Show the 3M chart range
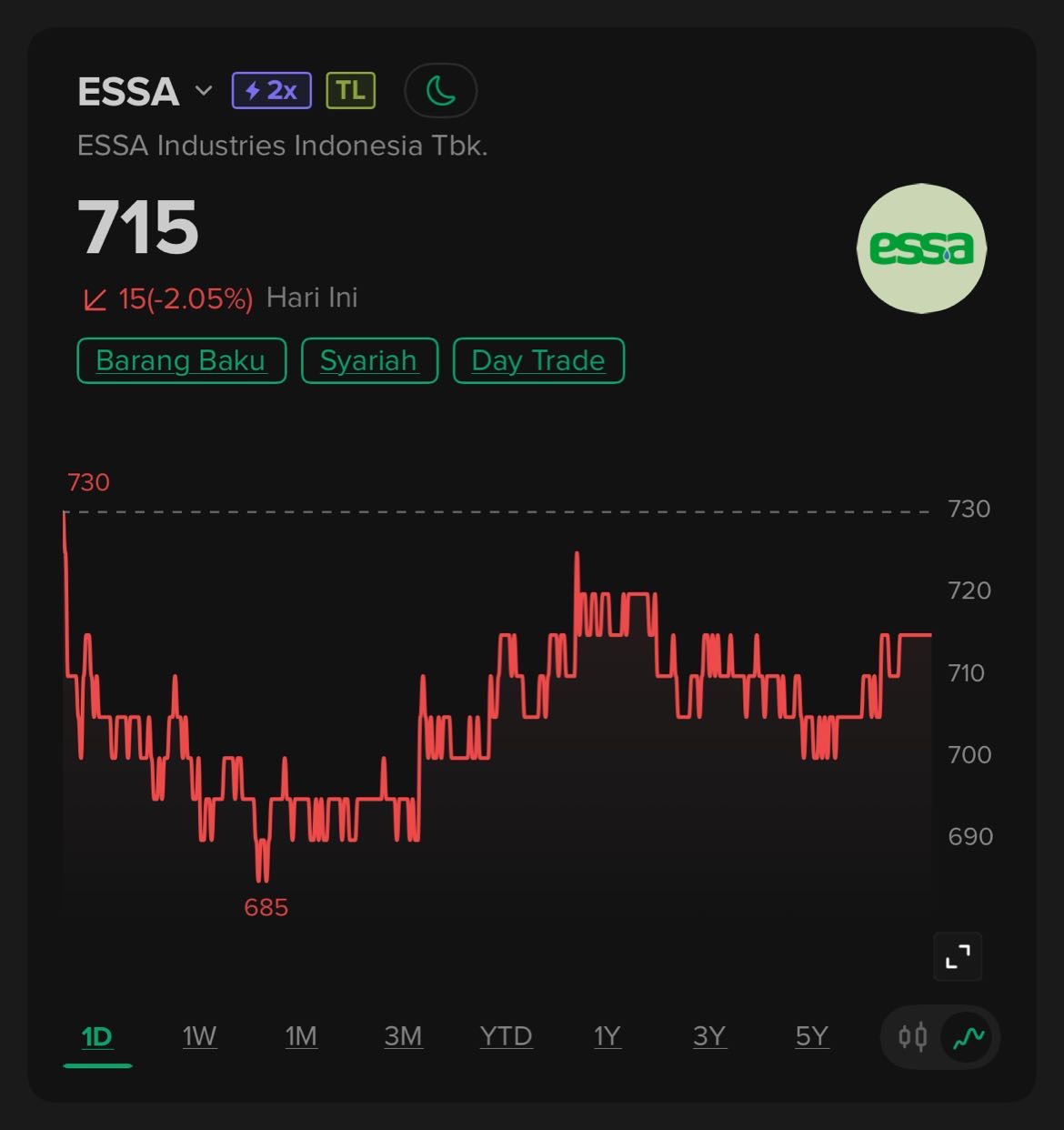 click(x=403, y=1036)
